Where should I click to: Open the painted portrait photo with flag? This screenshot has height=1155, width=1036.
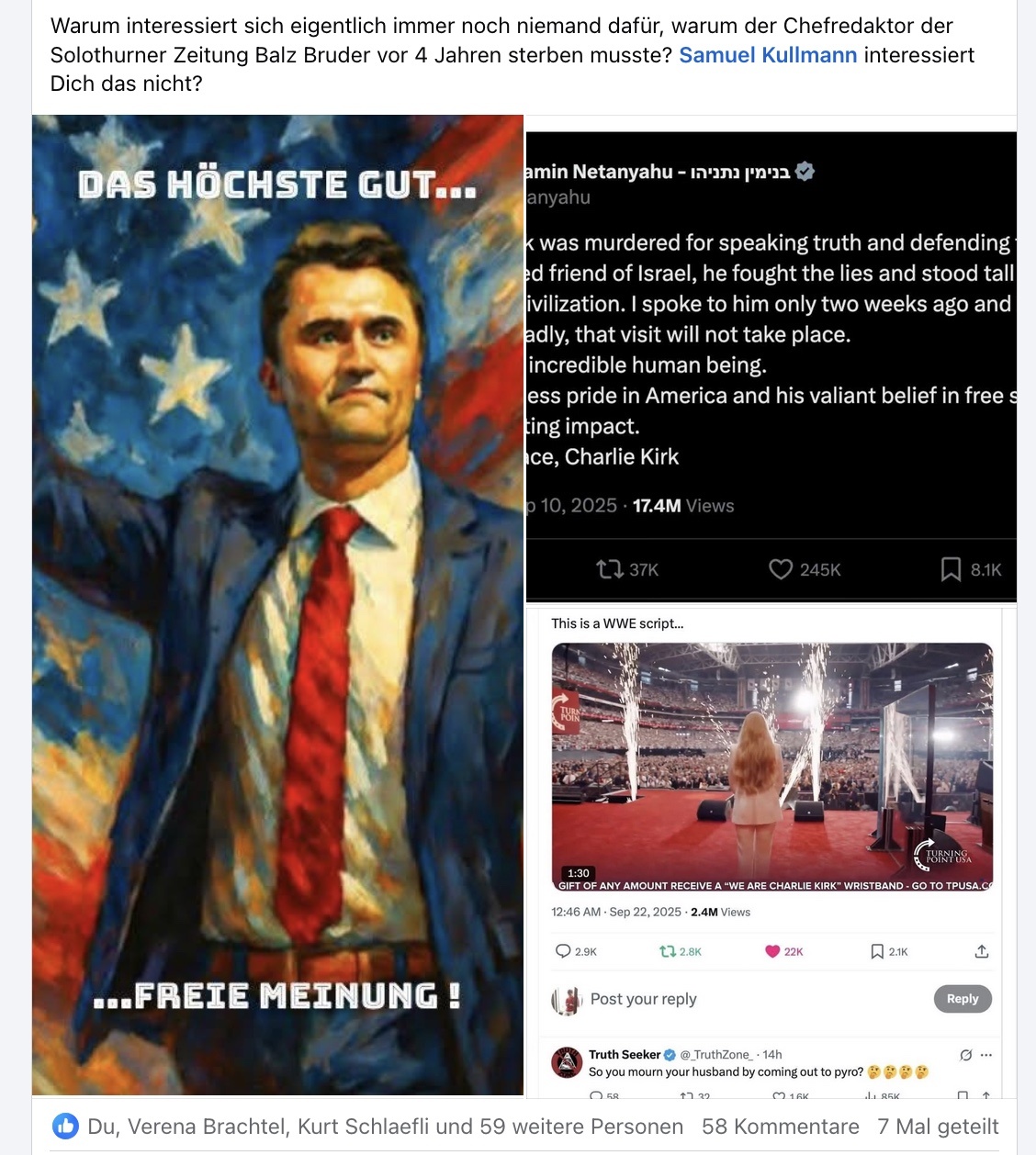[277, 604]
